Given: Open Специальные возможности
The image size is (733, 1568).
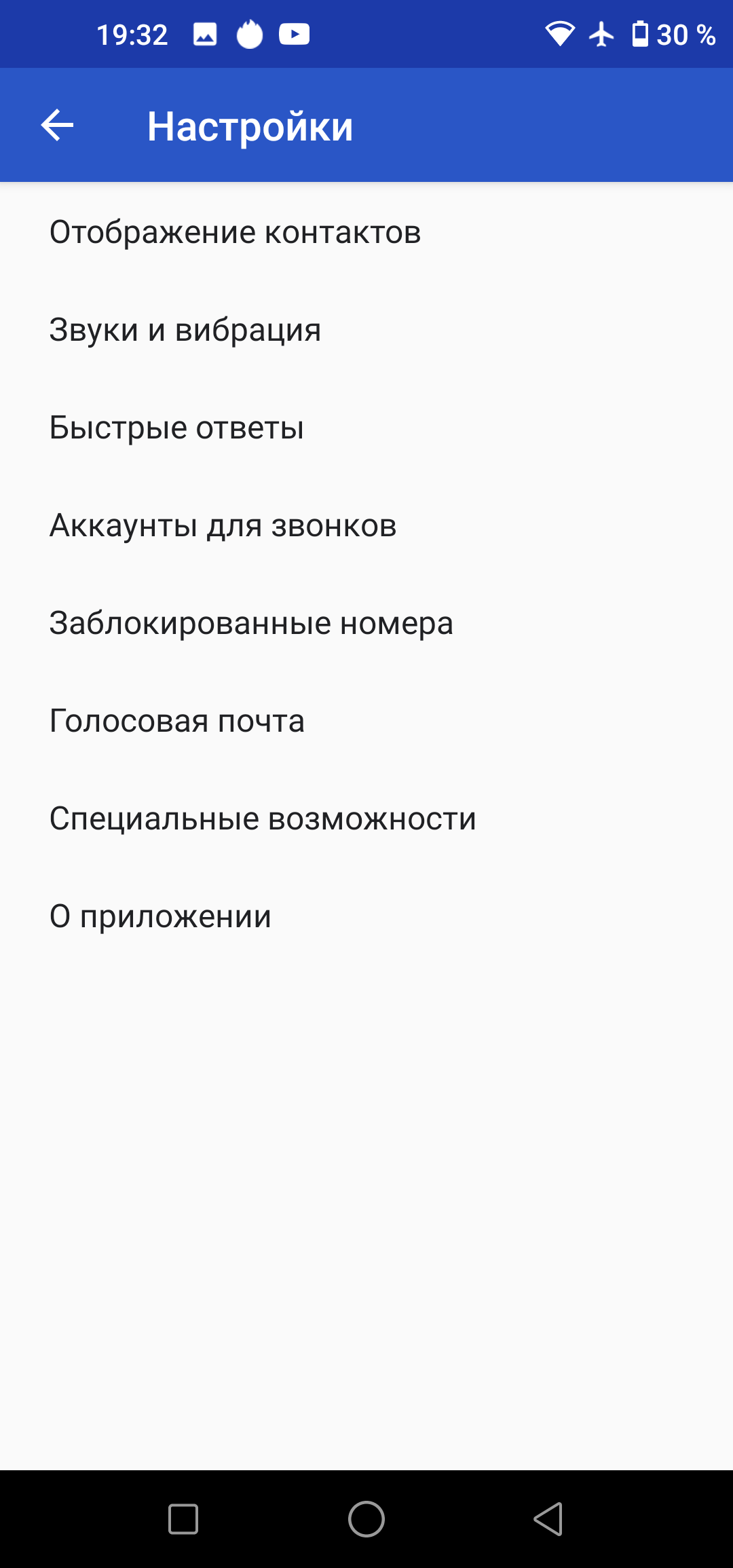Looking at the screenshot, I should tap(263, 819).
